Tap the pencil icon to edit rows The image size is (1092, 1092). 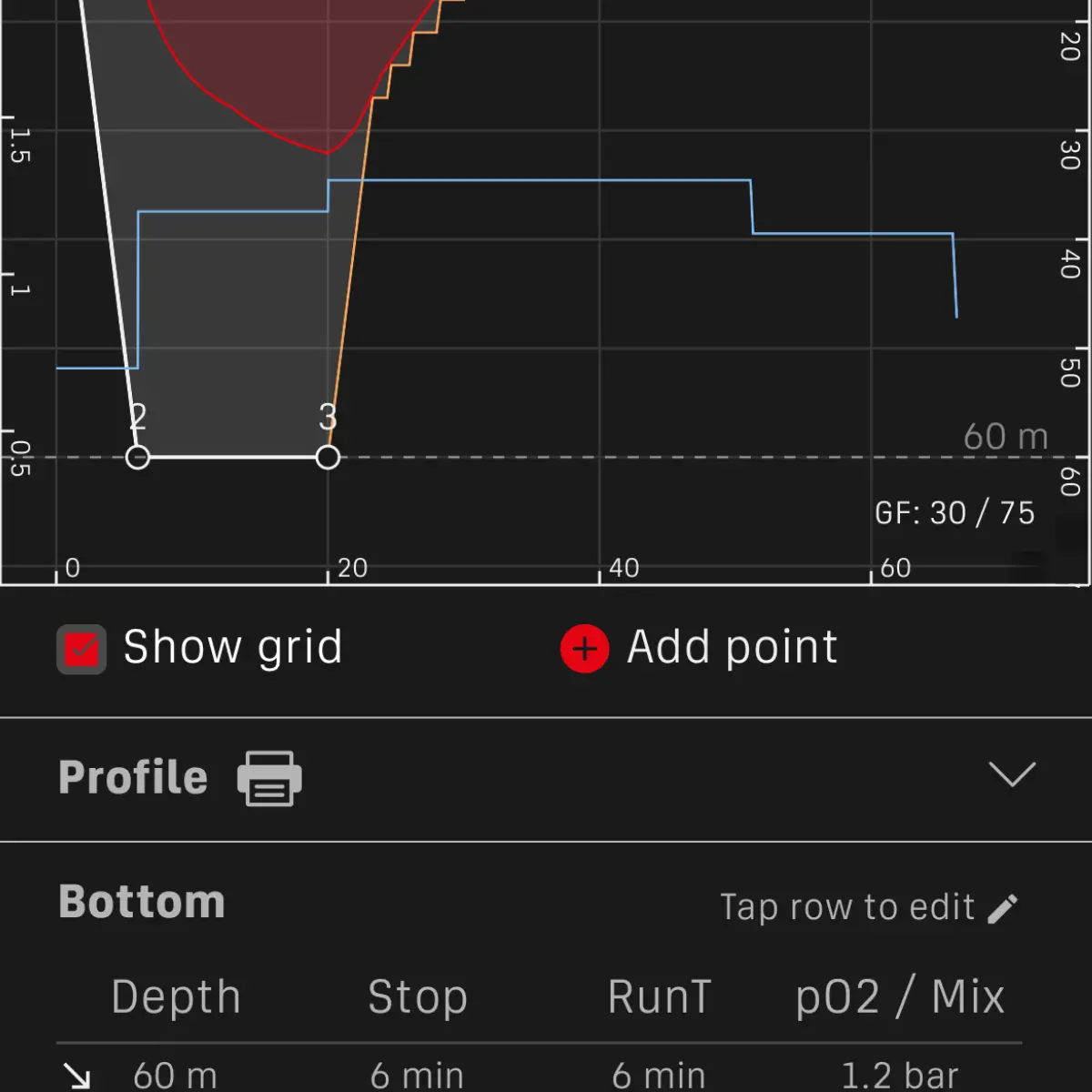click(x=1003, y=907)
